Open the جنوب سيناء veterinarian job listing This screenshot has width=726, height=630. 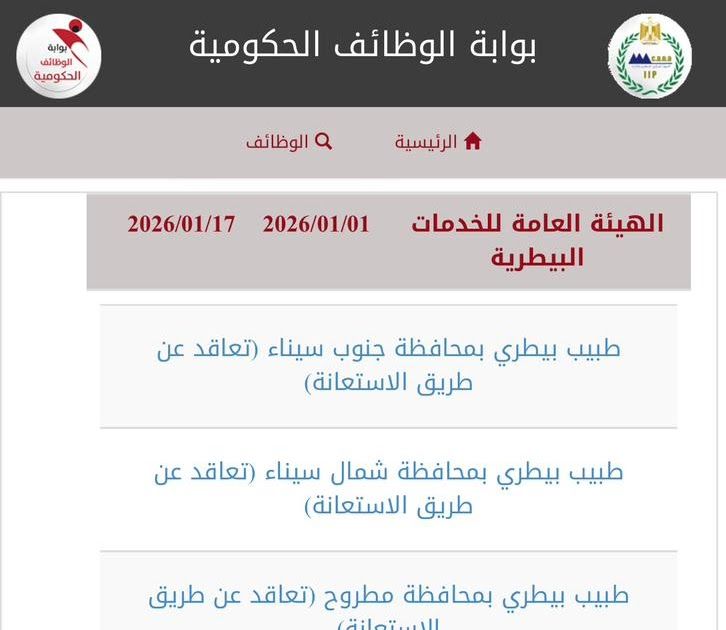(389, 365)
